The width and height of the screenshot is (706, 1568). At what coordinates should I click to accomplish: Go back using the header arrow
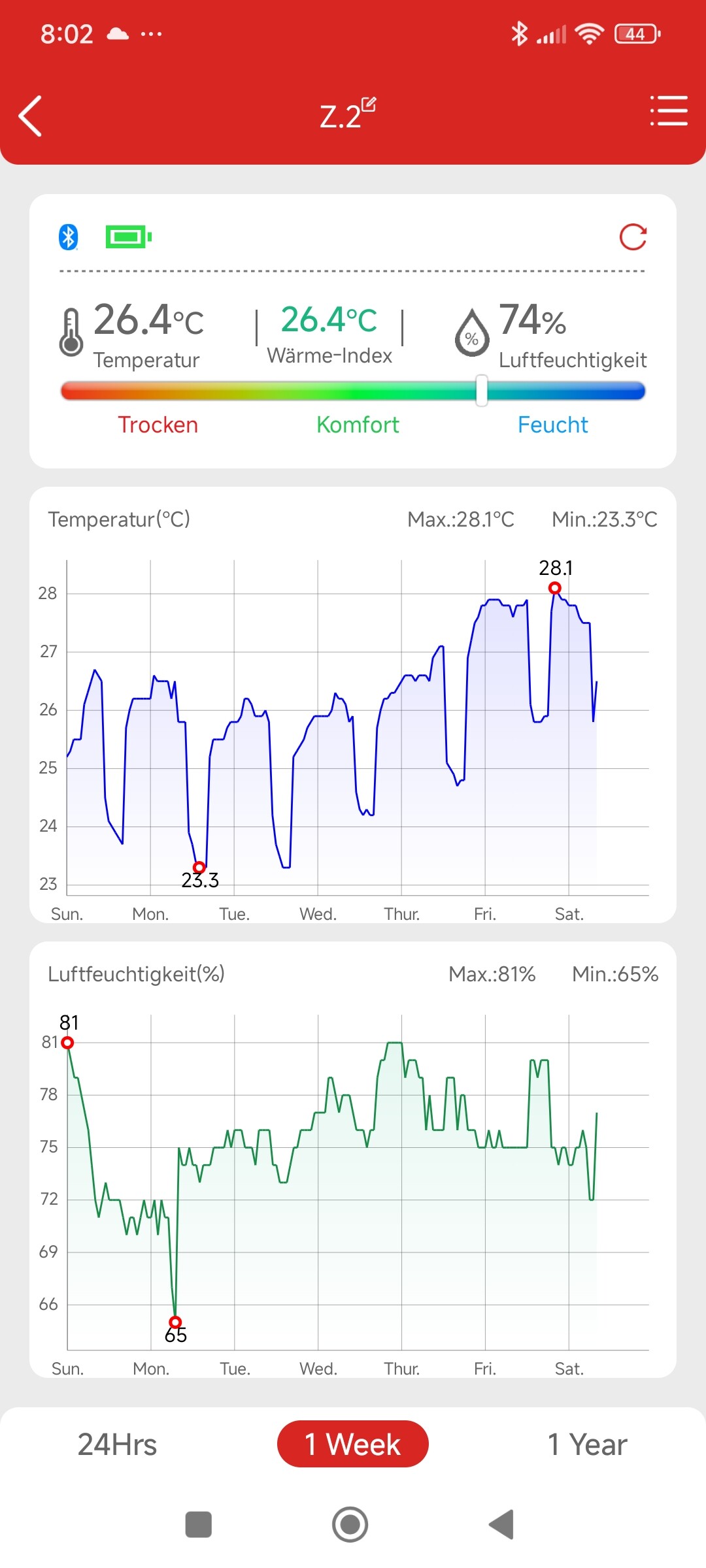click(31, 116)
